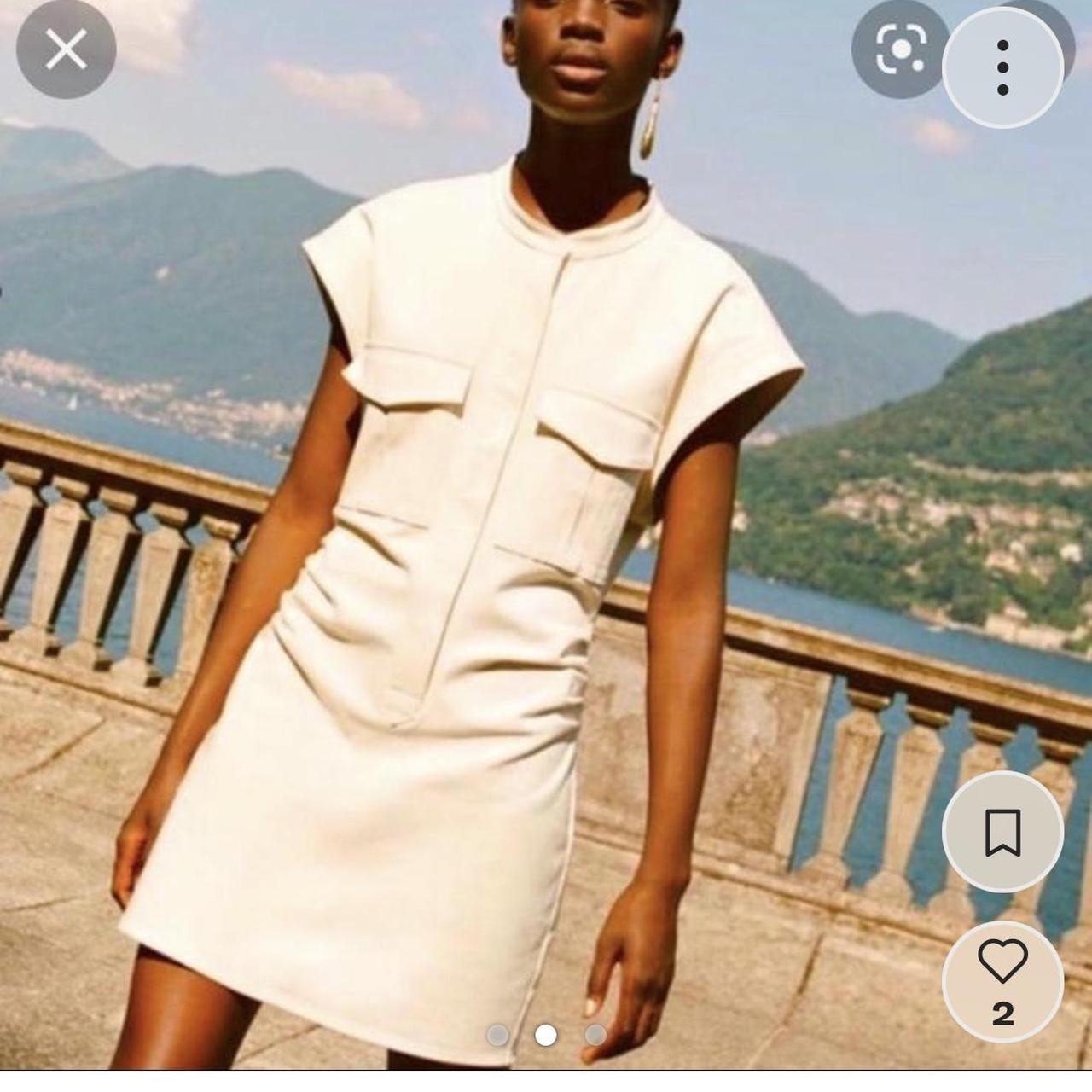Open the visual search lens icon
This screenshot has width=1092, height=1092.
[x=899, y=49]
